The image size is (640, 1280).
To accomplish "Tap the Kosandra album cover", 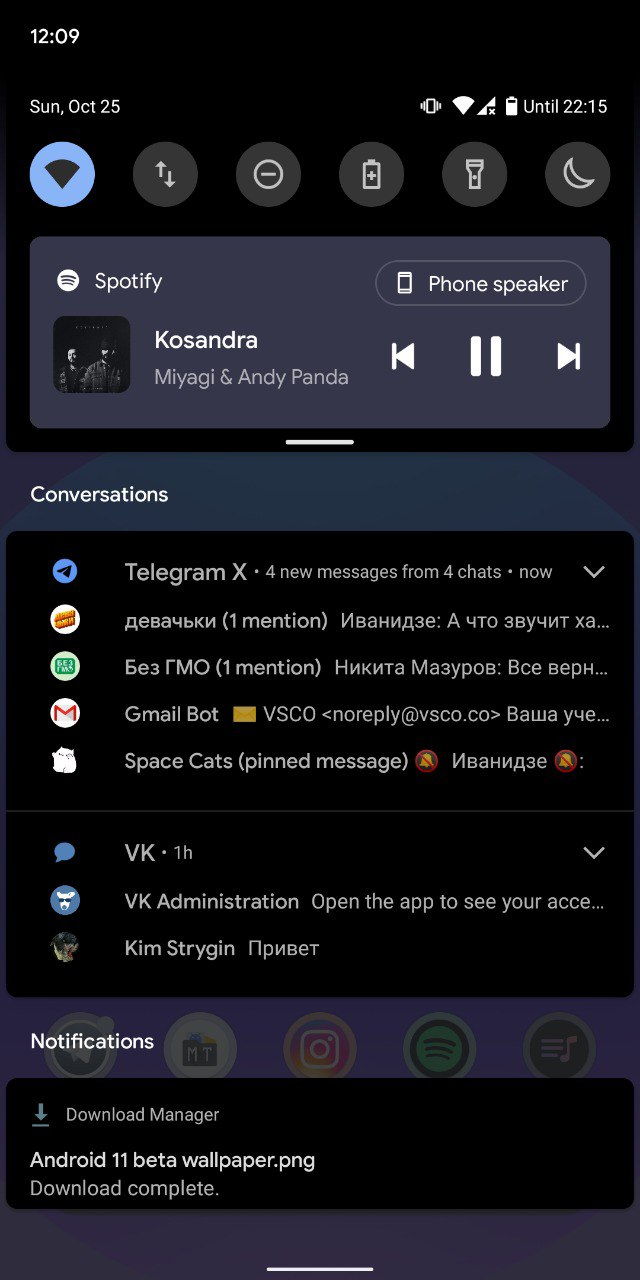I will point(92,355).
